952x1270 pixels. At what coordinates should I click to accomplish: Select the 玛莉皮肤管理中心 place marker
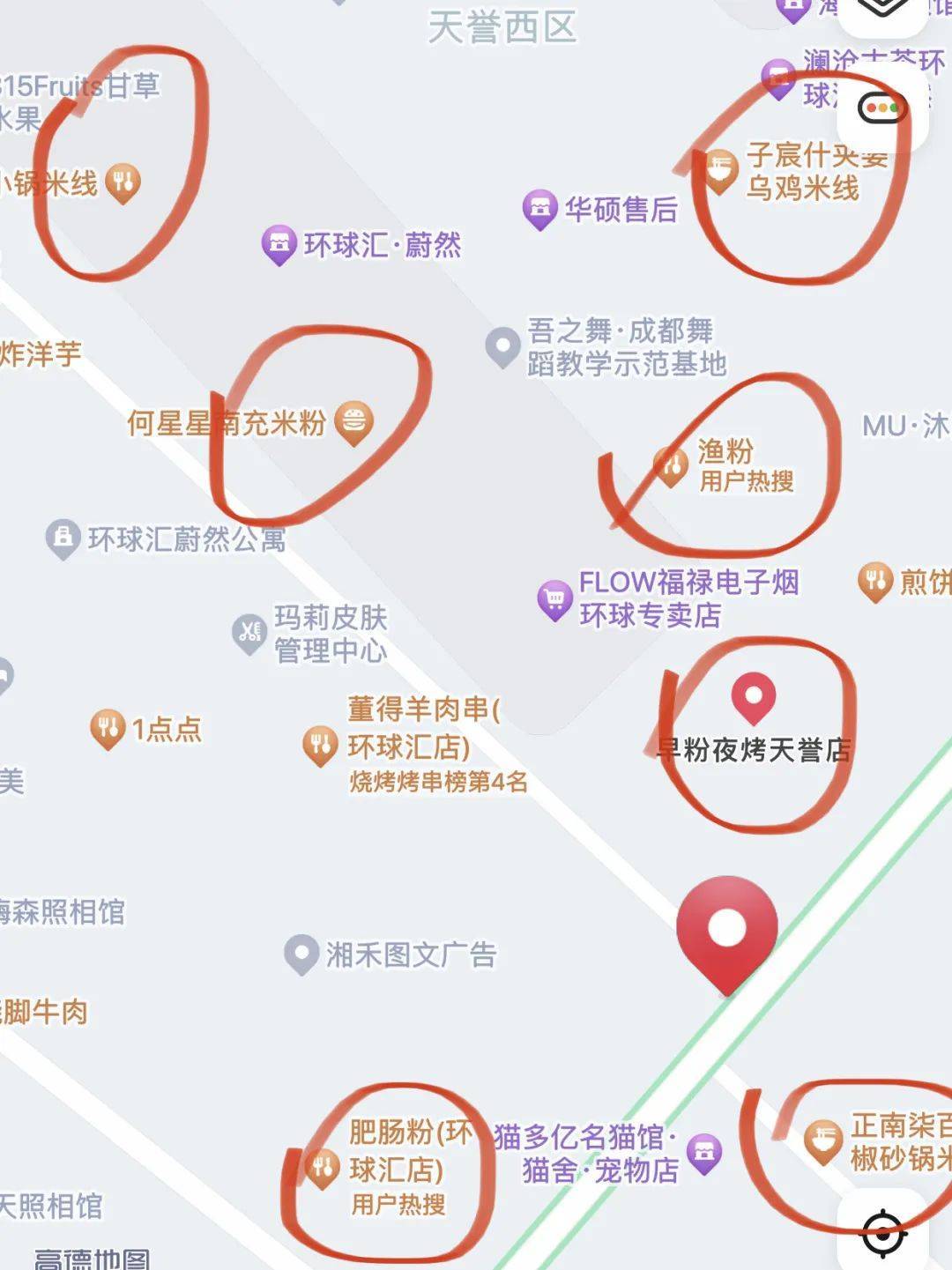(249, 632)
